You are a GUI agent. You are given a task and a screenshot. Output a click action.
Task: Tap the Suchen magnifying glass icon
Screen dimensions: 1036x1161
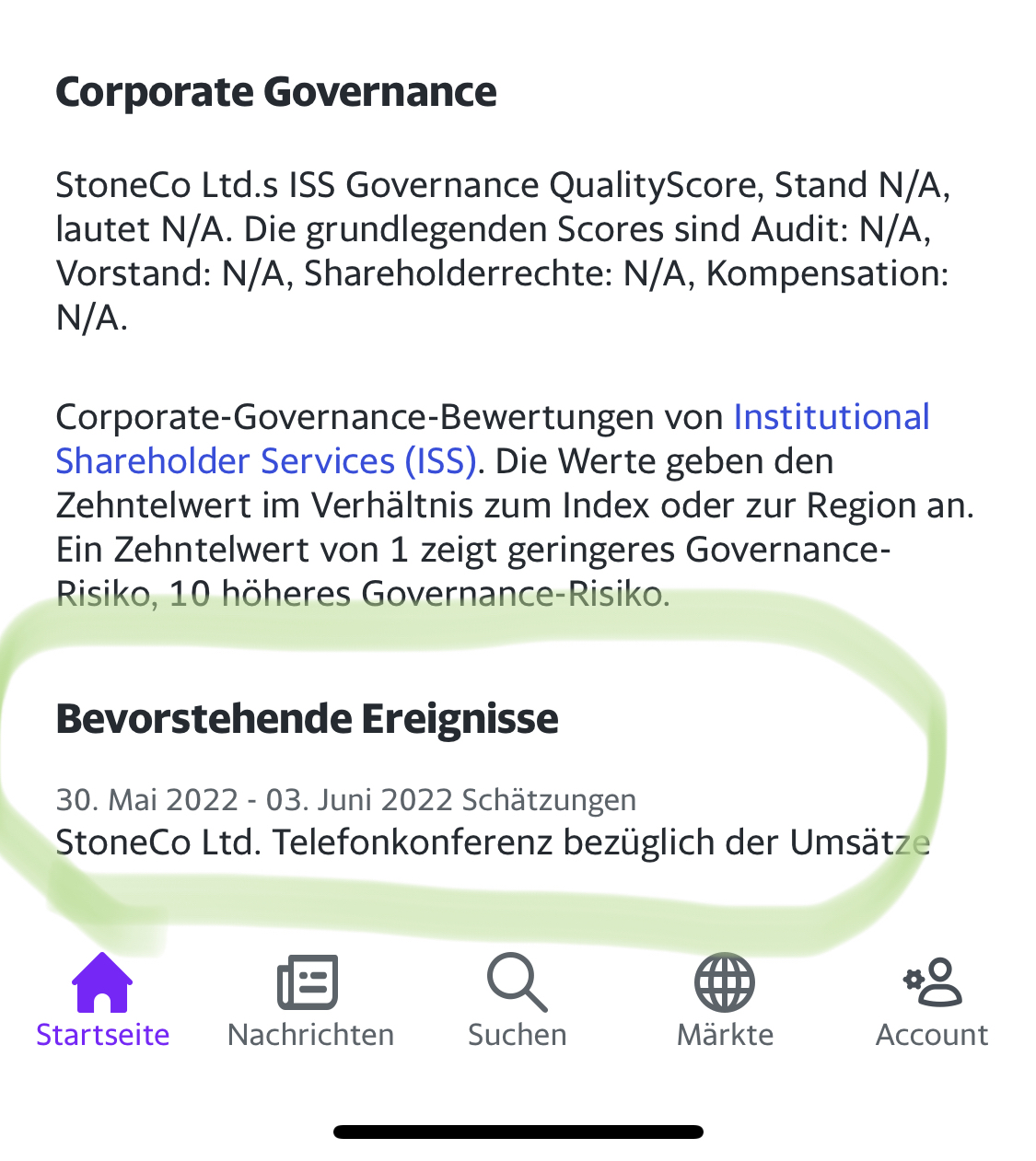pyautogui.click(x=517, y=983)
